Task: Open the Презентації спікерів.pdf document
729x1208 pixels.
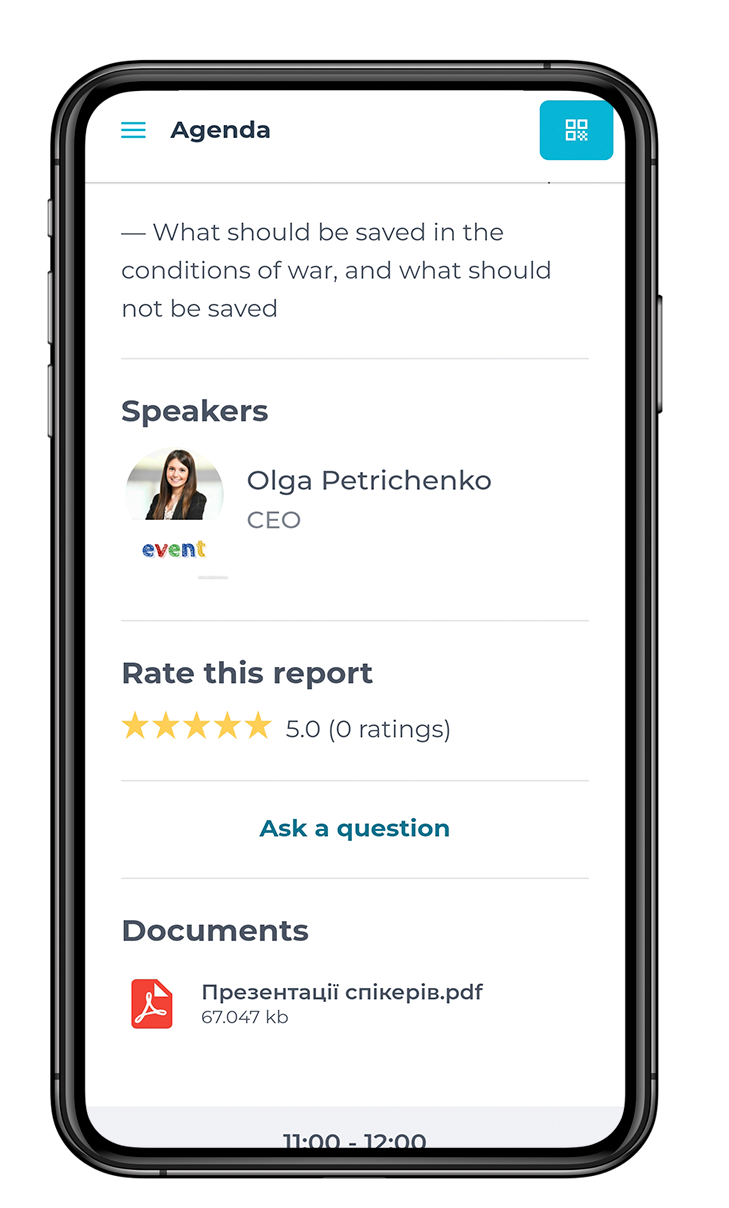Action: 341,992
